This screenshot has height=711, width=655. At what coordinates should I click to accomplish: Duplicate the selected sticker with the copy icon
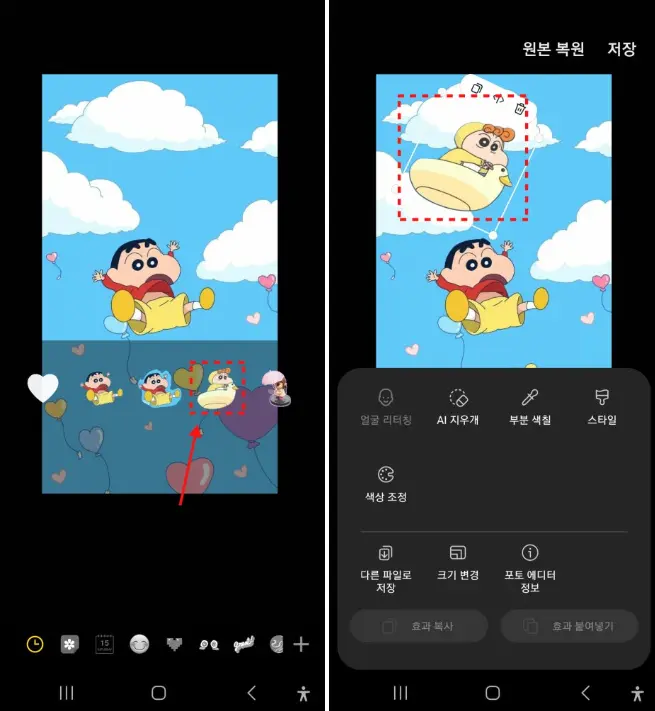(x=477, y=90)
